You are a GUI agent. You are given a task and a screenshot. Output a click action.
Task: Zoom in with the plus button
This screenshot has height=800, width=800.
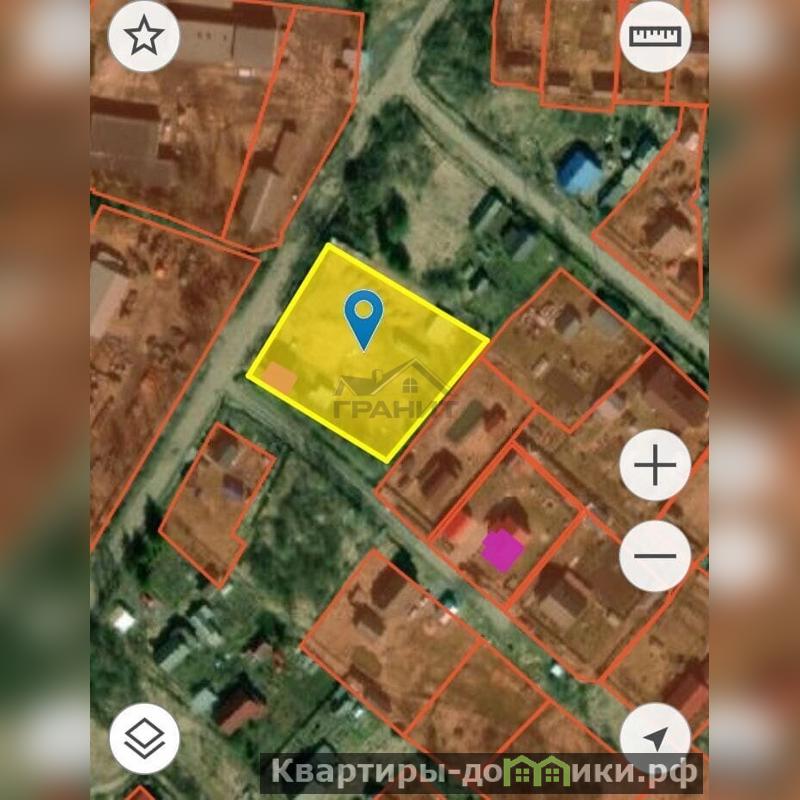(655, 467)
